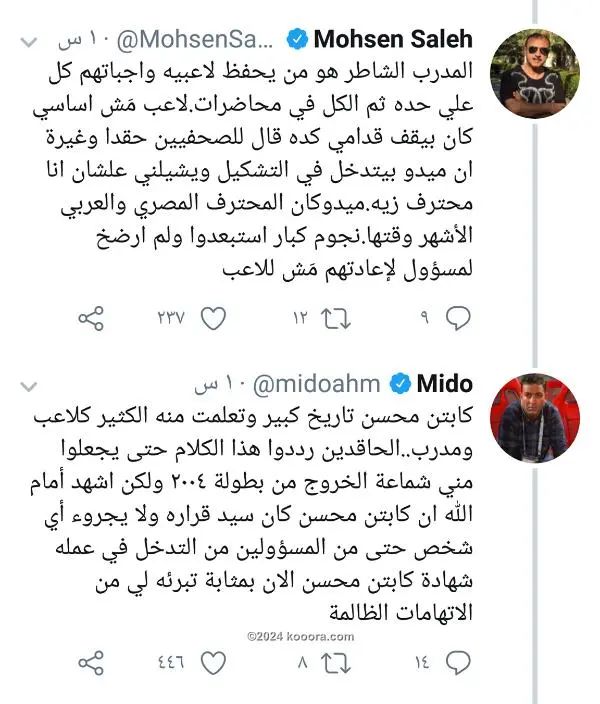Image resolution: width=600 pixels, height=704 pixels.
Task: Tap the Mohsen Saleh account name
Action: point(393,40)
